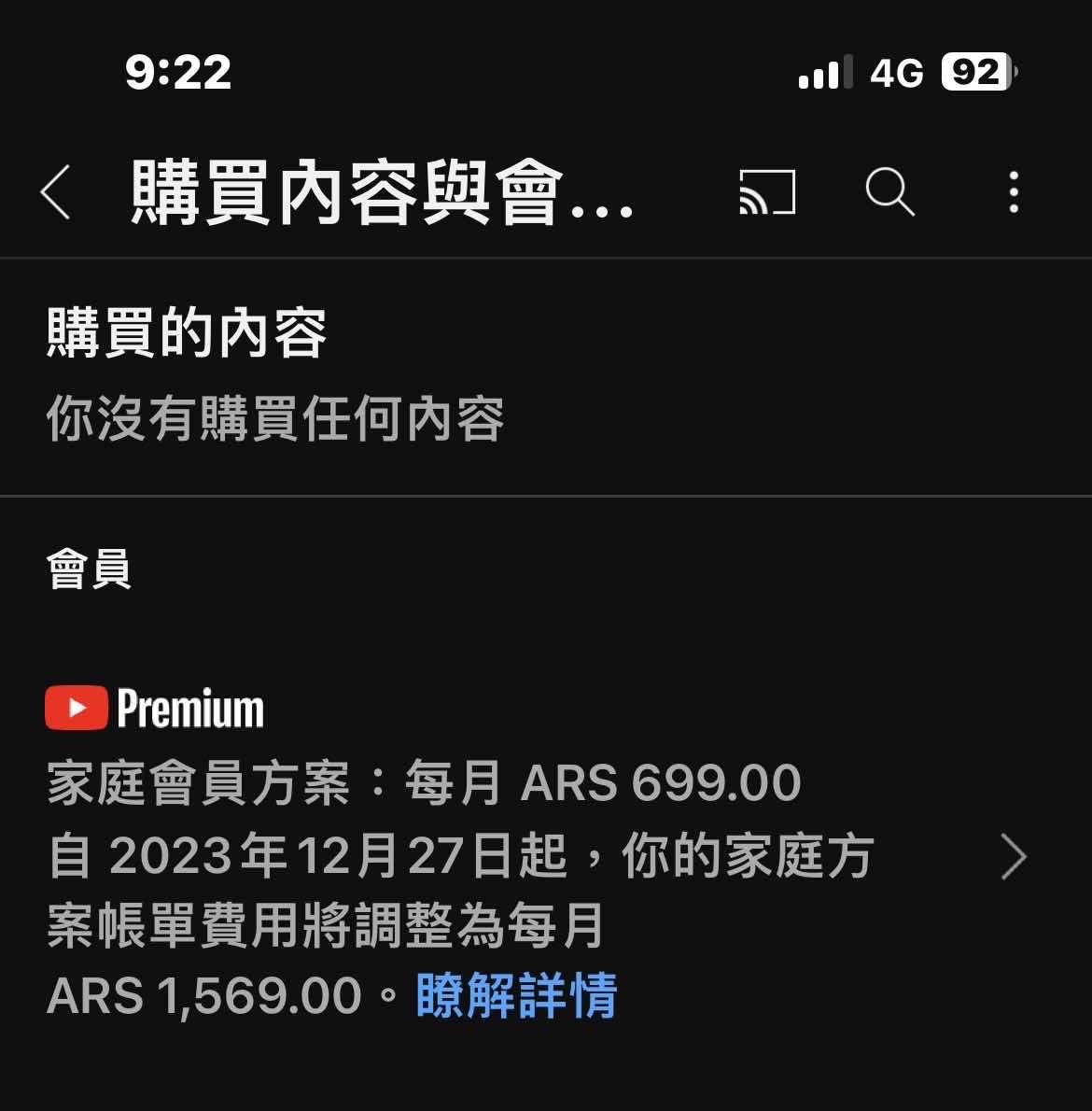Go back from the purchases and memberships page
This screenshot has height=1111, width=1092.
[x=56, y=192]
